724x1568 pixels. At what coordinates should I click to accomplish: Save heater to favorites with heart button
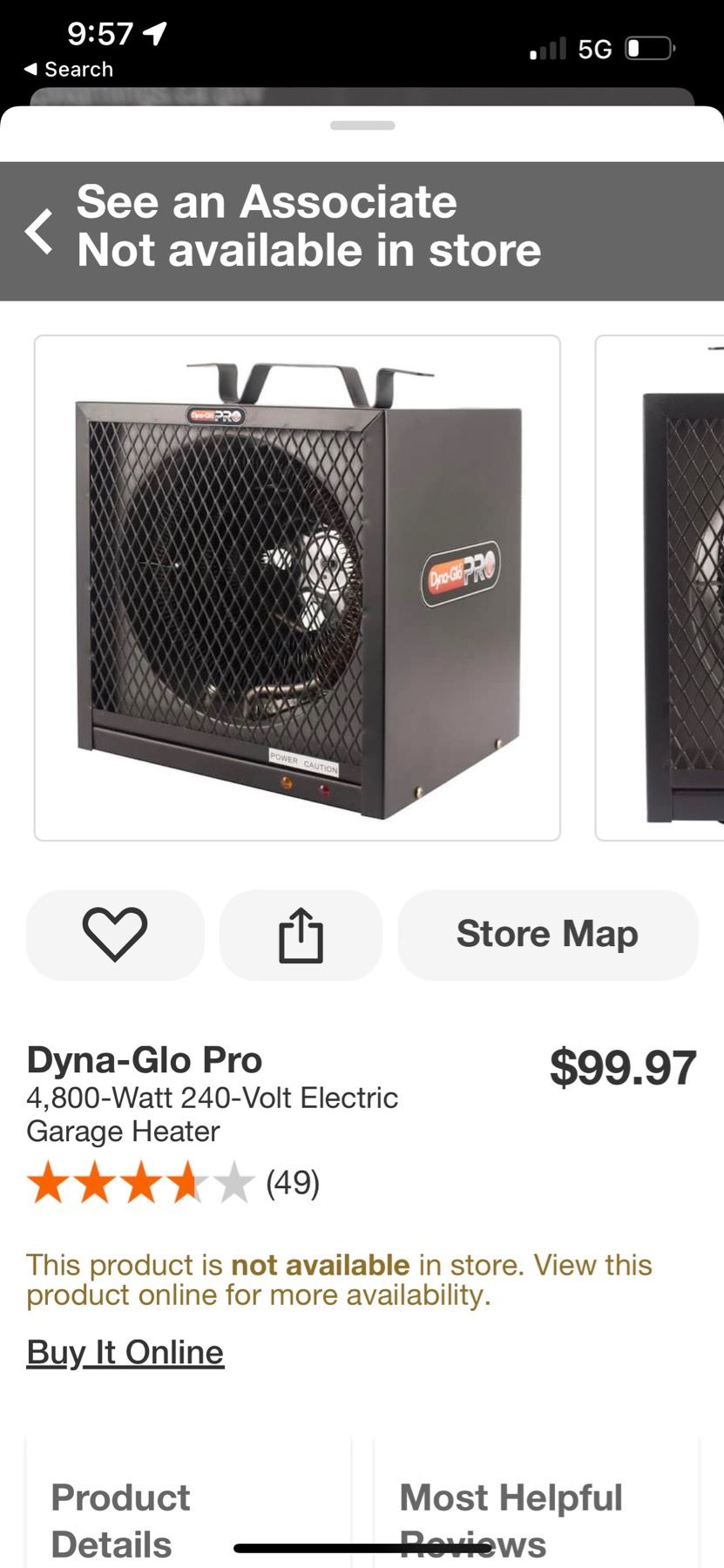[x=115, y=935]
